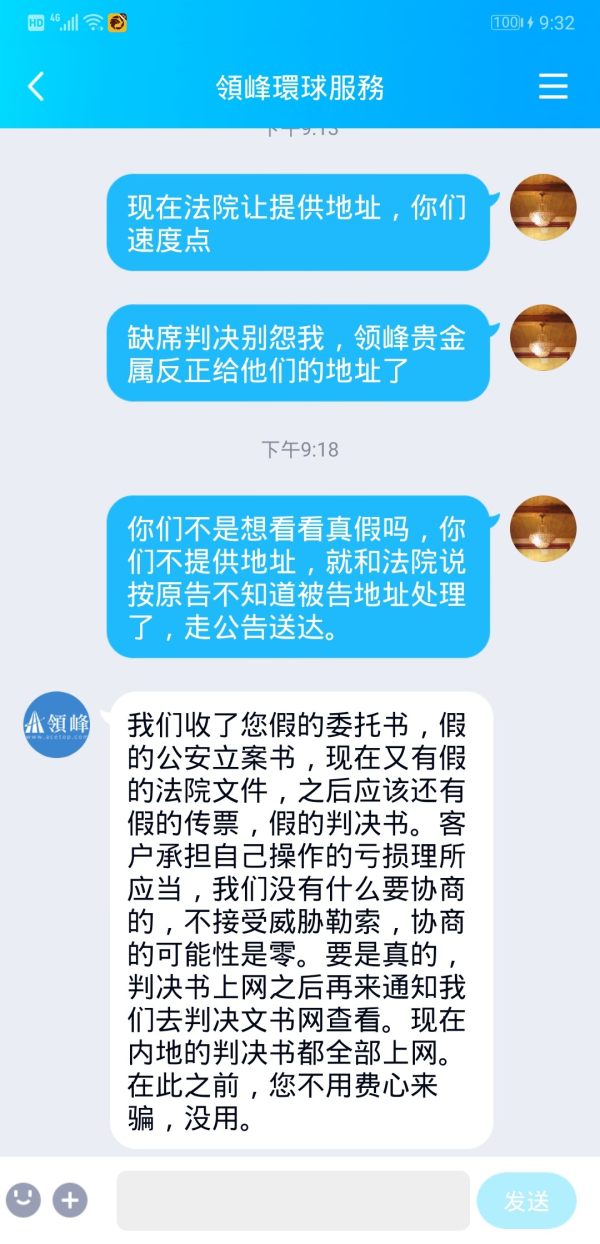Go back from the 領峰環球服務 chat
This screenshot has height=1244, width=600.
pos(36,87)
